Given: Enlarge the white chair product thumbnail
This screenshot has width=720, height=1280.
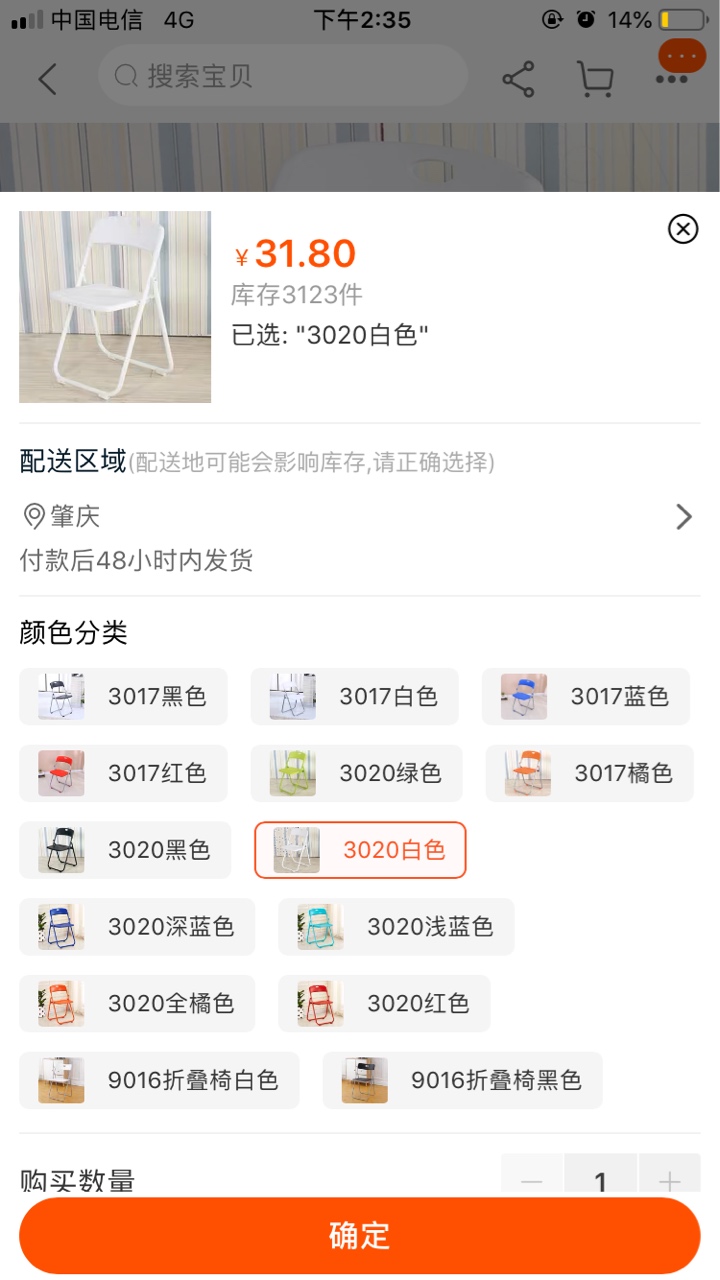Looking at the screenshot, I should pyautogui.click(x=115, y=307).
